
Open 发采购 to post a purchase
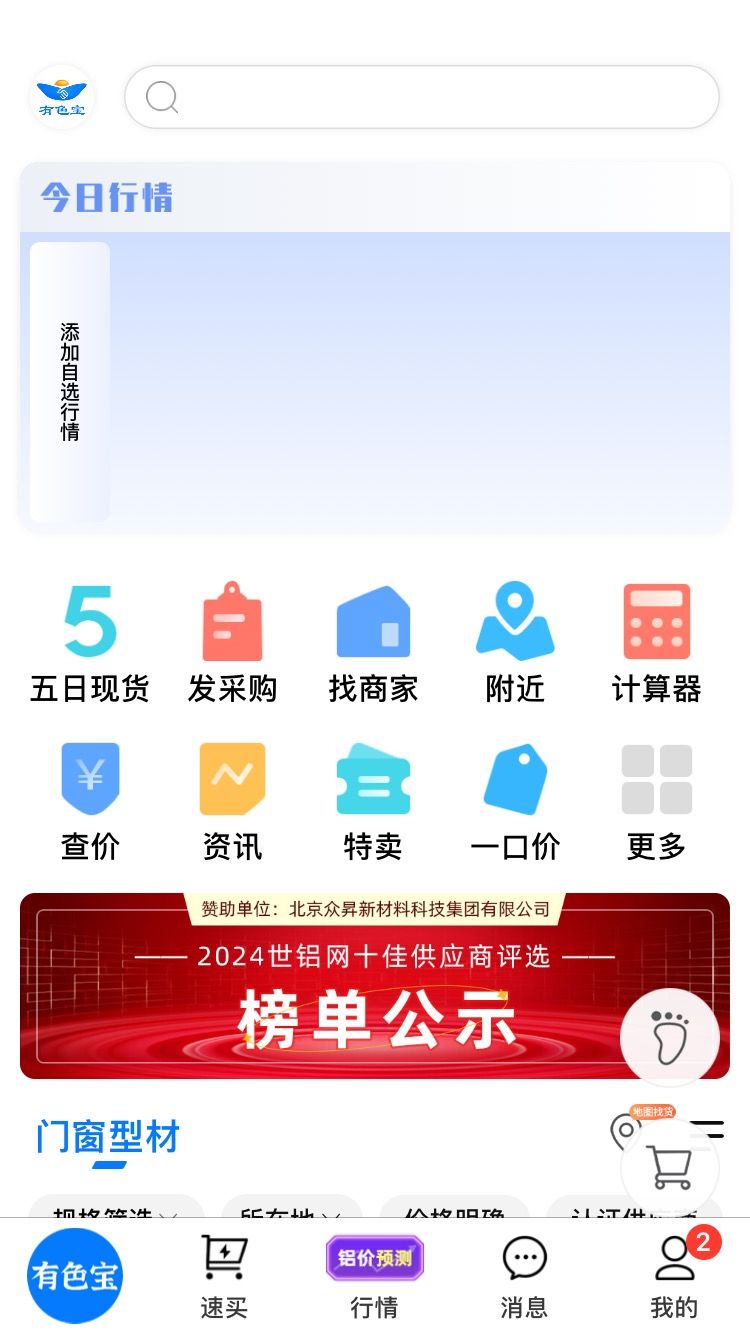(x=232, y=644)
